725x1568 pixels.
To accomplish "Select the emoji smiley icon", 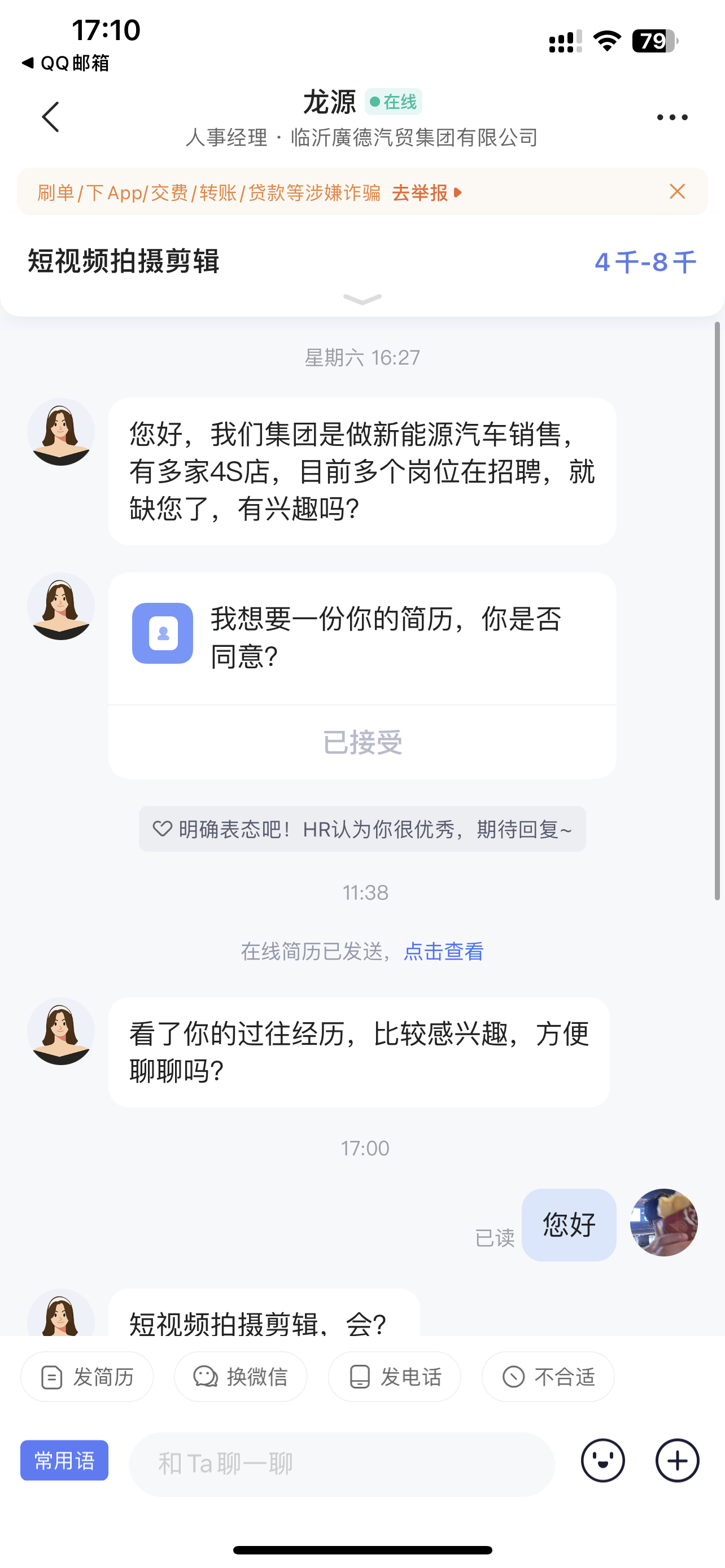I will click(602, 1460).
